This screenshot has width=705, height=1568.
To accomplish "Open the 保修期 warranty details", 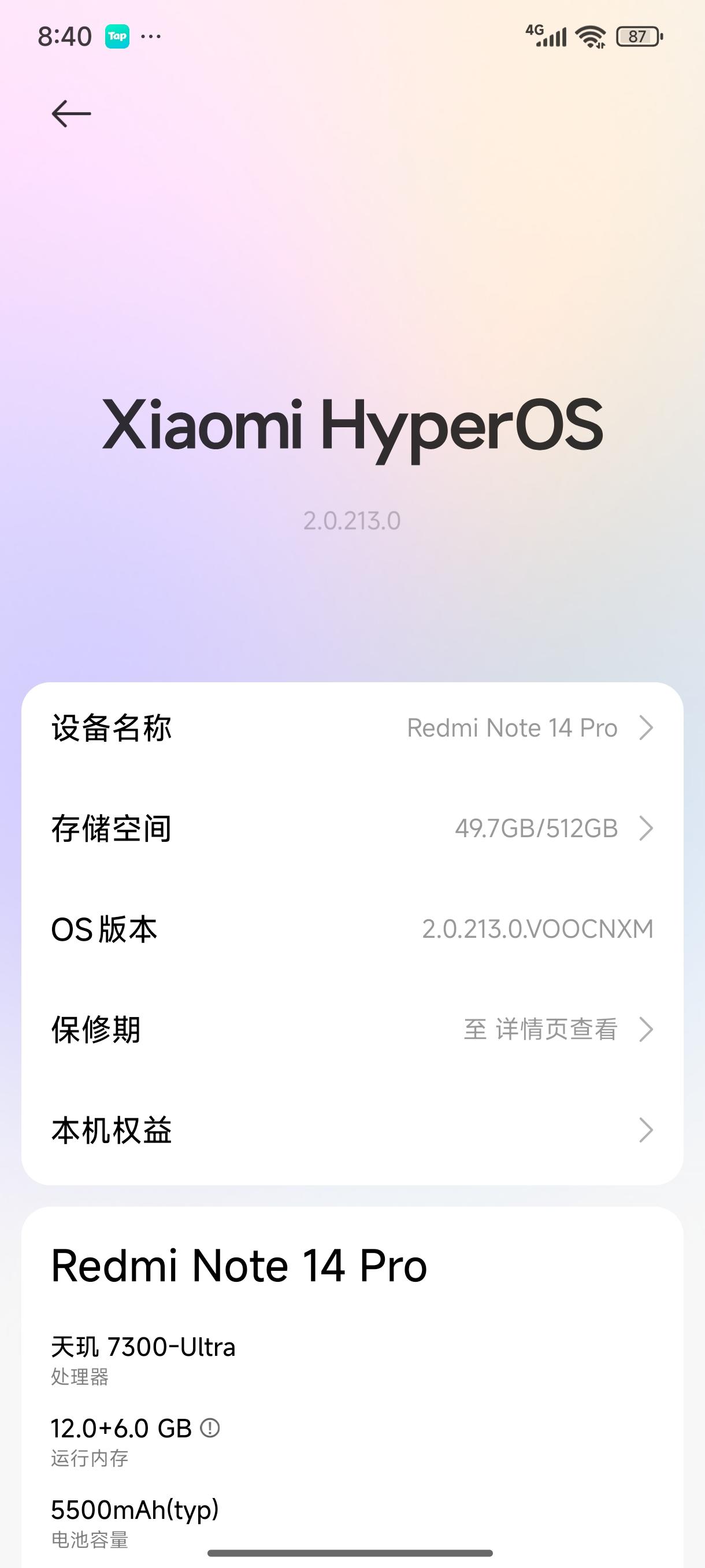I will coord(647,1030).
